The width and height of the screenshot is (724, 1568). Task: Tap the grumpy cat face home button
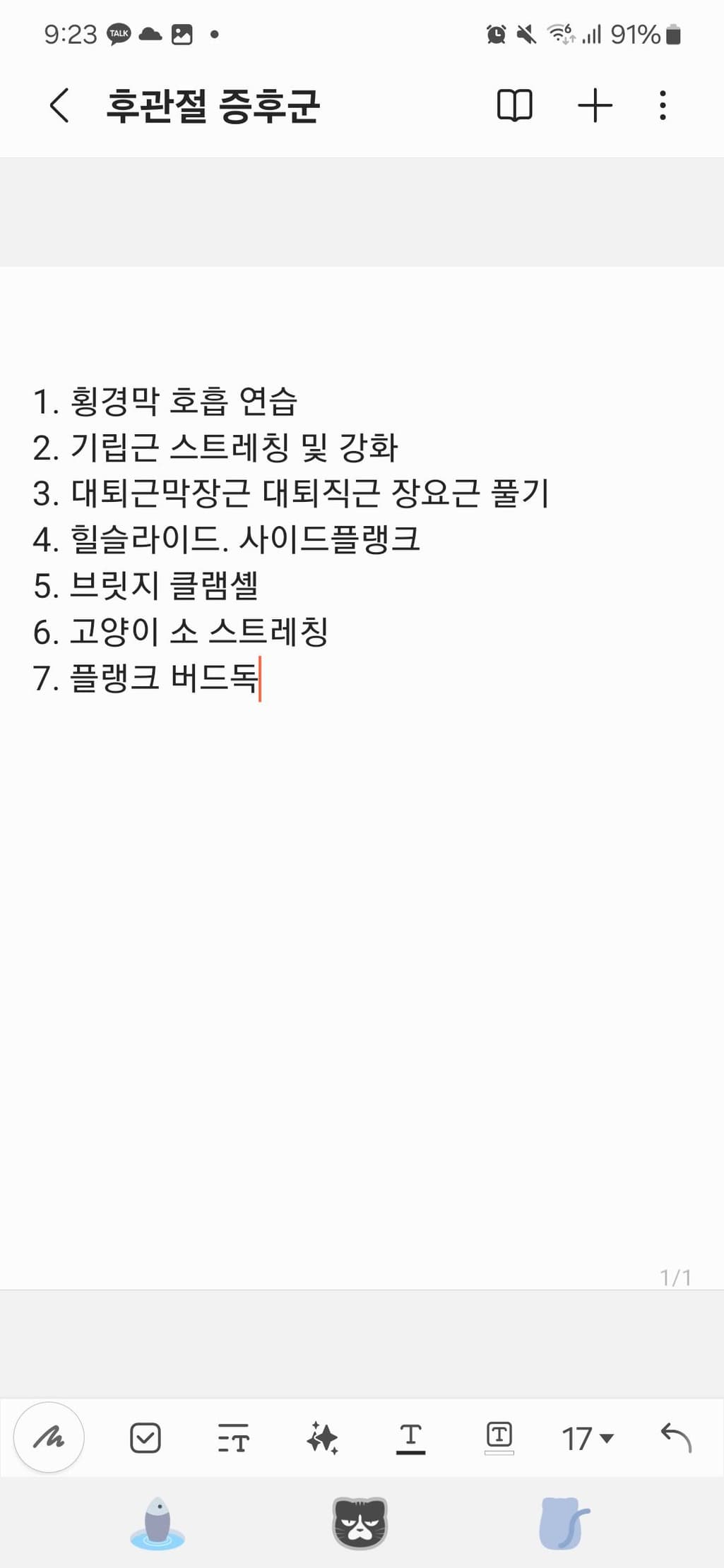click(x=360, y=1523)
